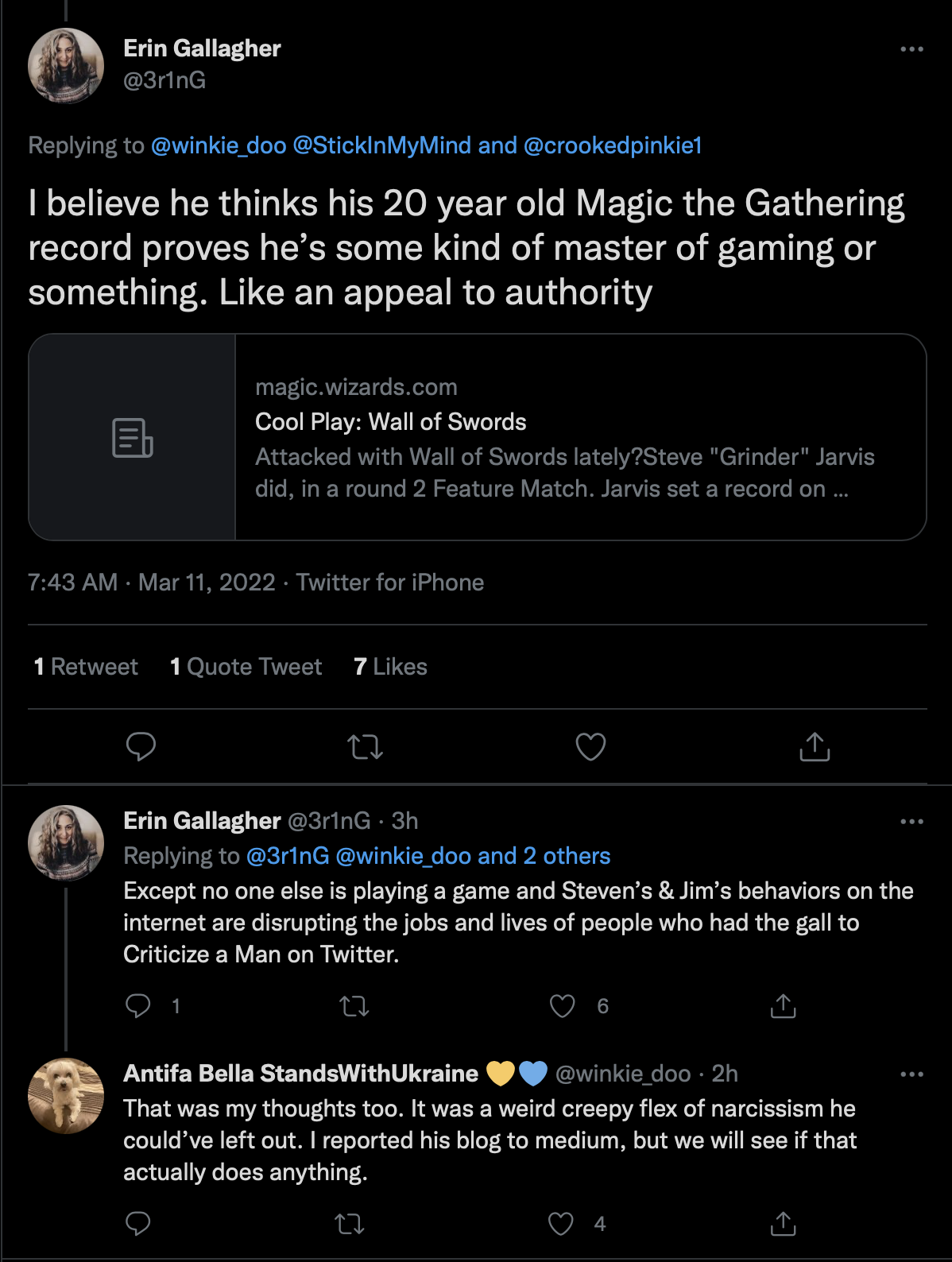Like the main tweet
The image size is (952, 1262).
point(590,746)
